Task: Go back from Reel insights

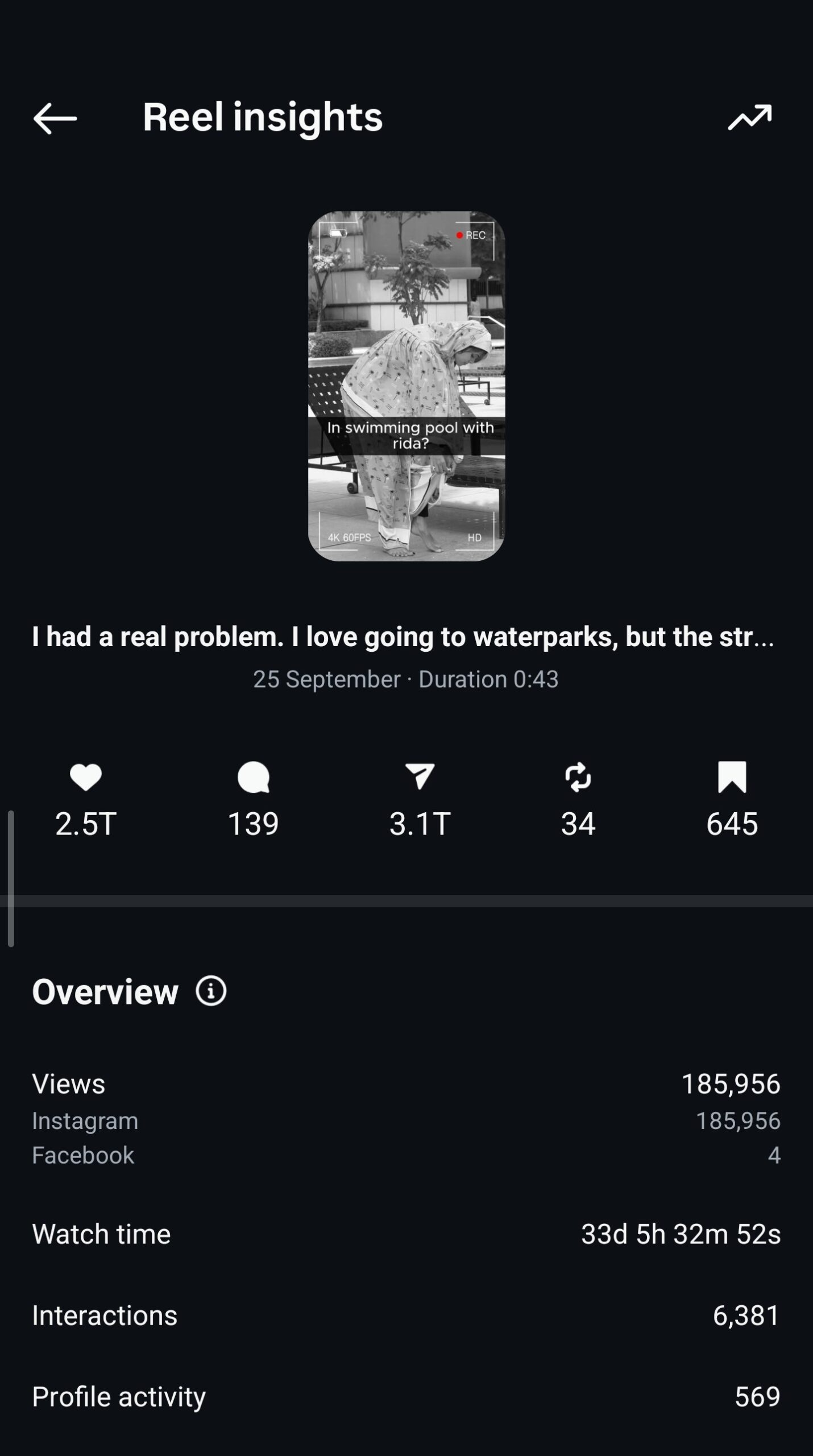Action: tap(55, 118)
